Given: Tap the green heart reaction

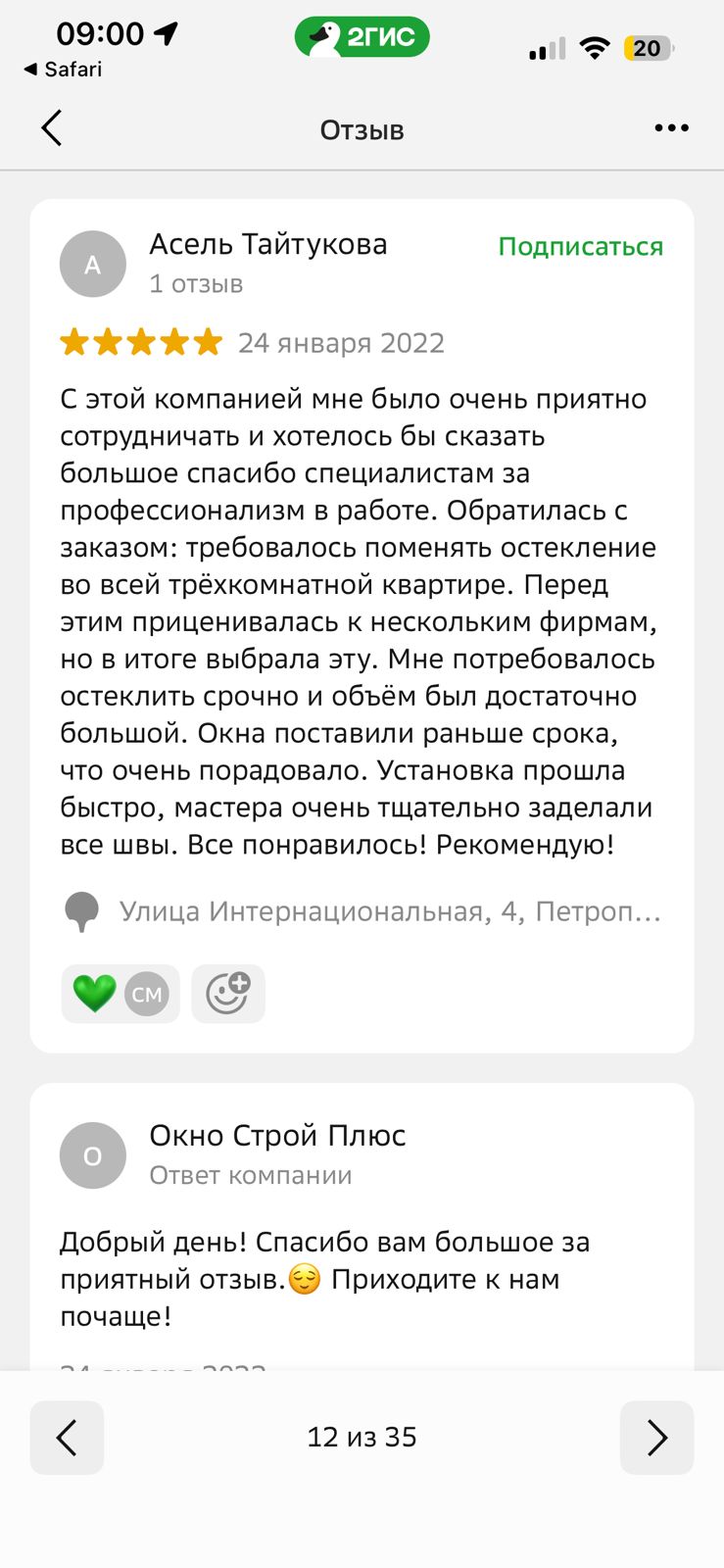Looking at the screenshot, I should click(95, 994).
